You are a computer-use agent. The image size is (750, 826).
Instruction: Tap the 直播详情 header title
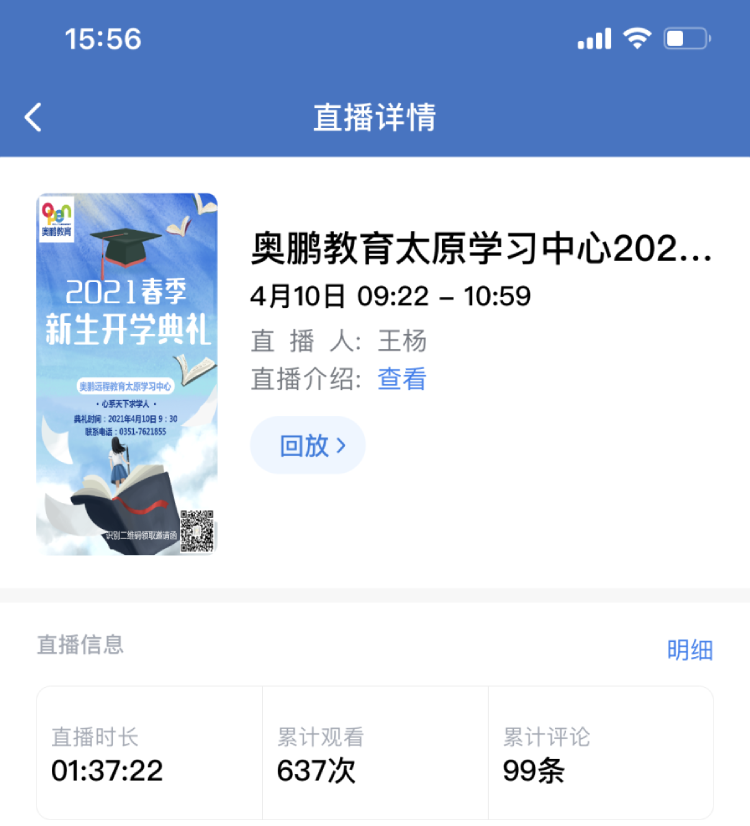[375, 116]
